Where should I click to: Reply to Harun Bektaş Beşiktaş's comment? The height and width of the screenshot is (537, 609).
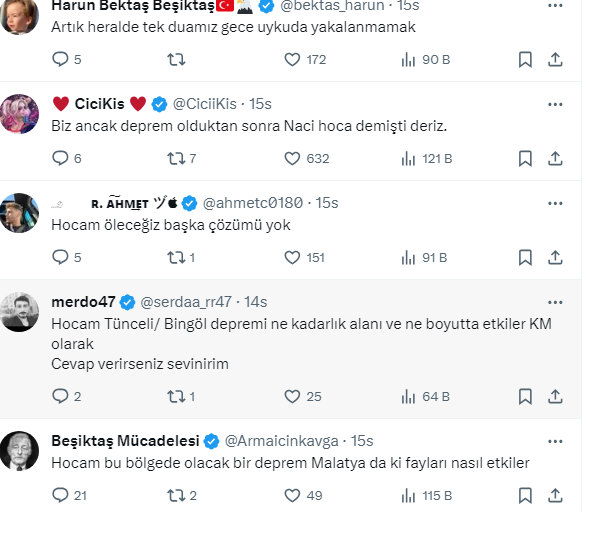(x=59, y=59)
